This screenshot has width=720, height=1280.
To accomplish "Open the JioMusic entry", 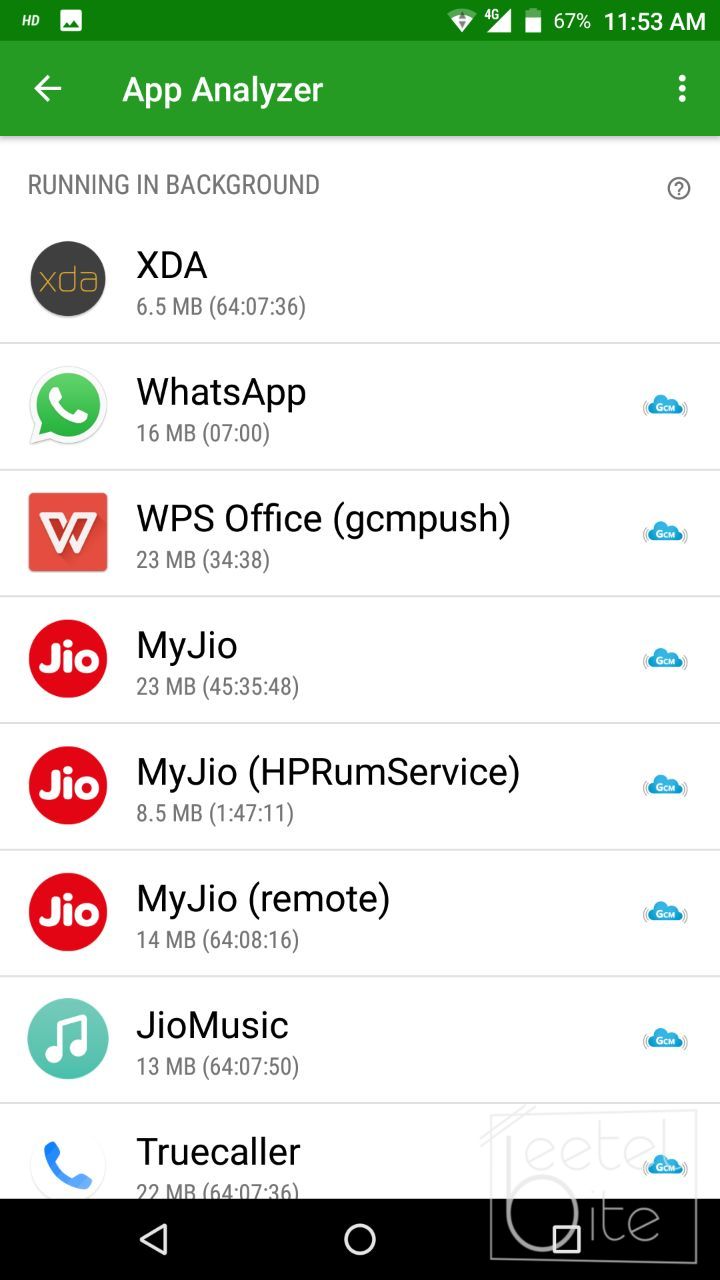I will point(360,1040).
